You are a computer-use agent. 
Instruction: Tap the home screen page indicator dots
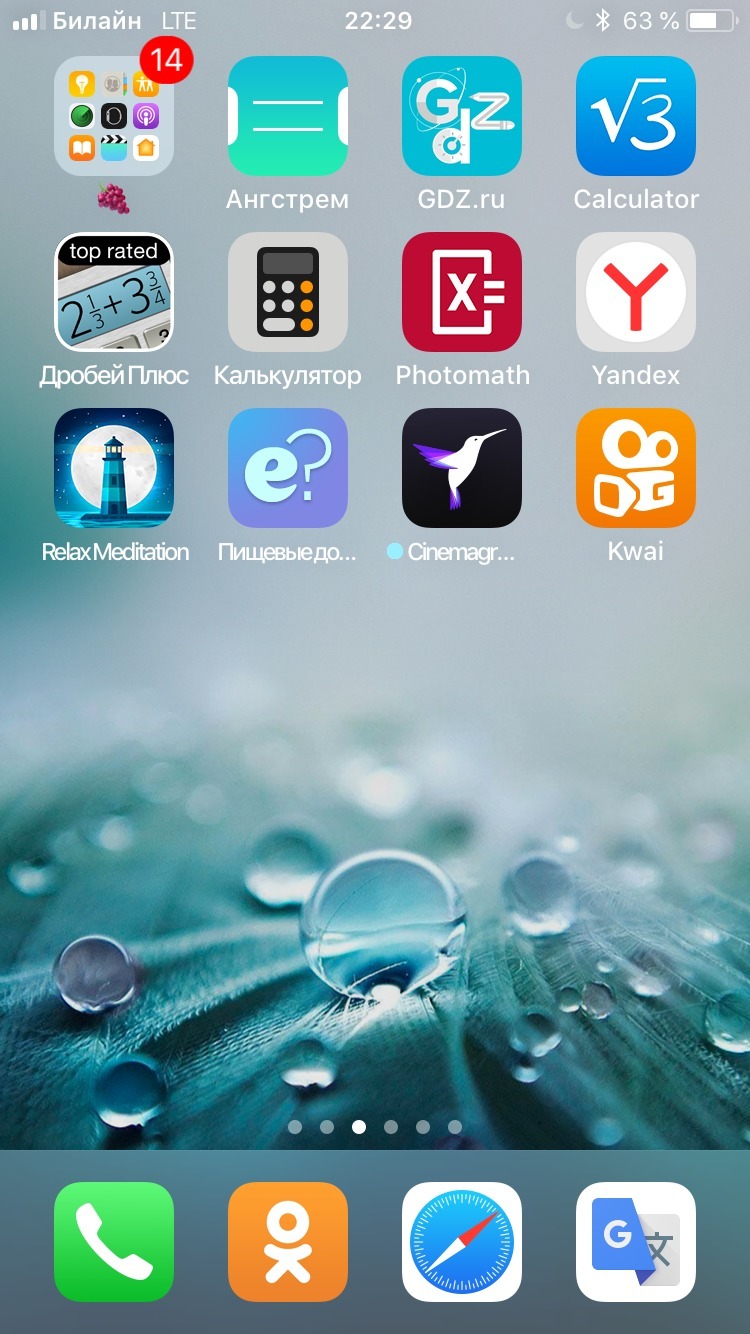[x=375, y=1127]
